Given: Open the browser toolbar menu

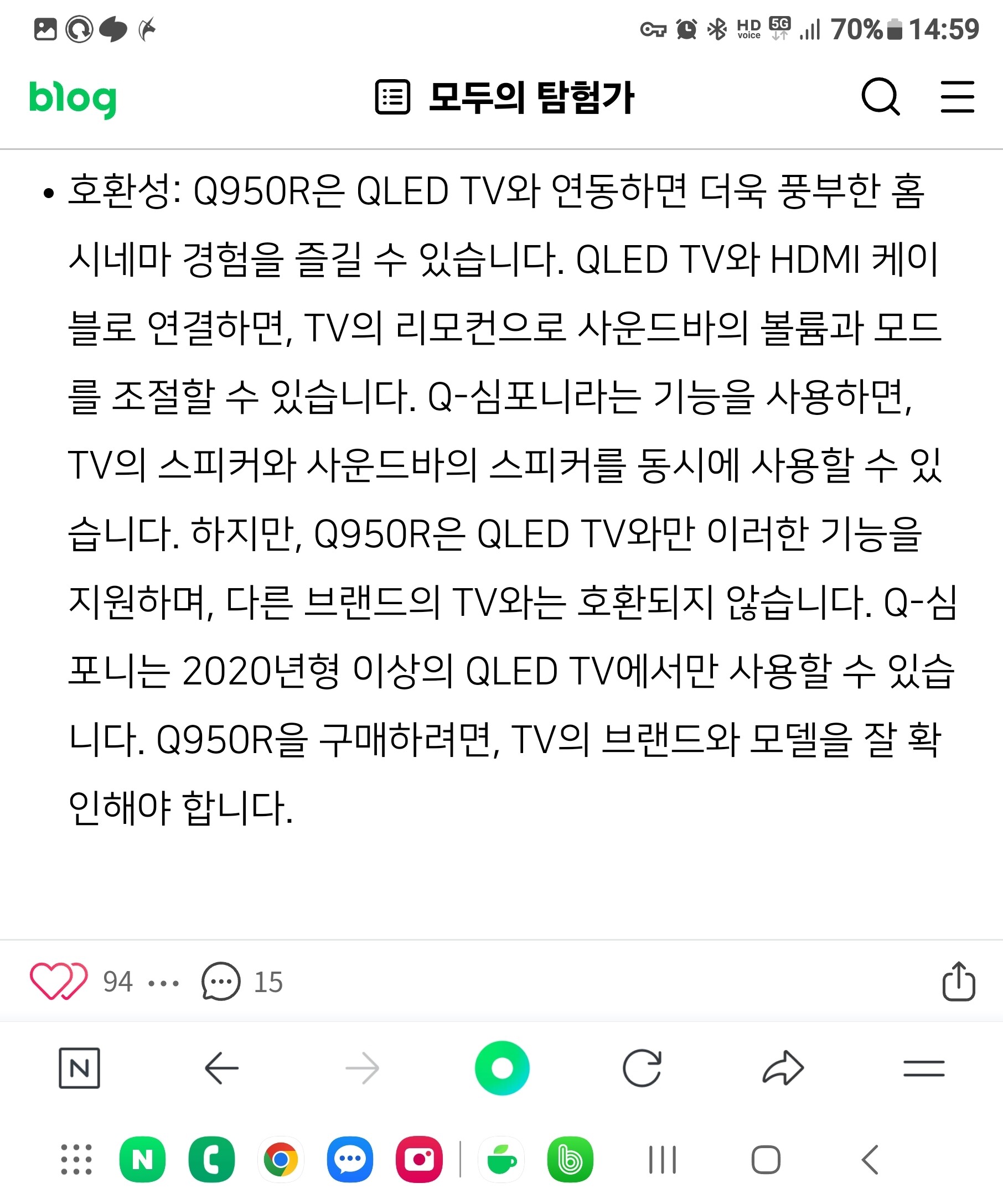Looking at the screenshot, I should point(923,1068).
